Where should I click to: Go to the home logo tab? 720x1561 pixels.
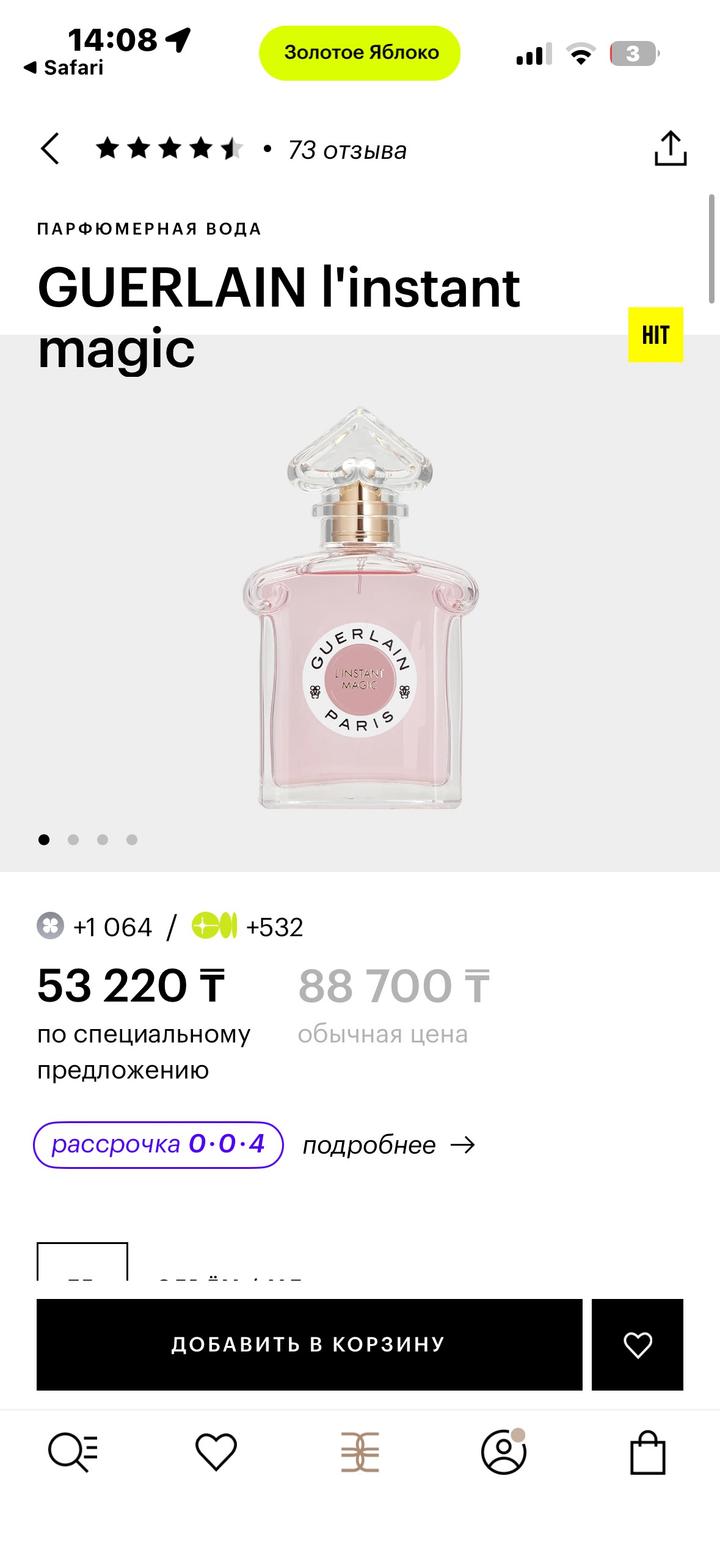tap(360, 1452)
